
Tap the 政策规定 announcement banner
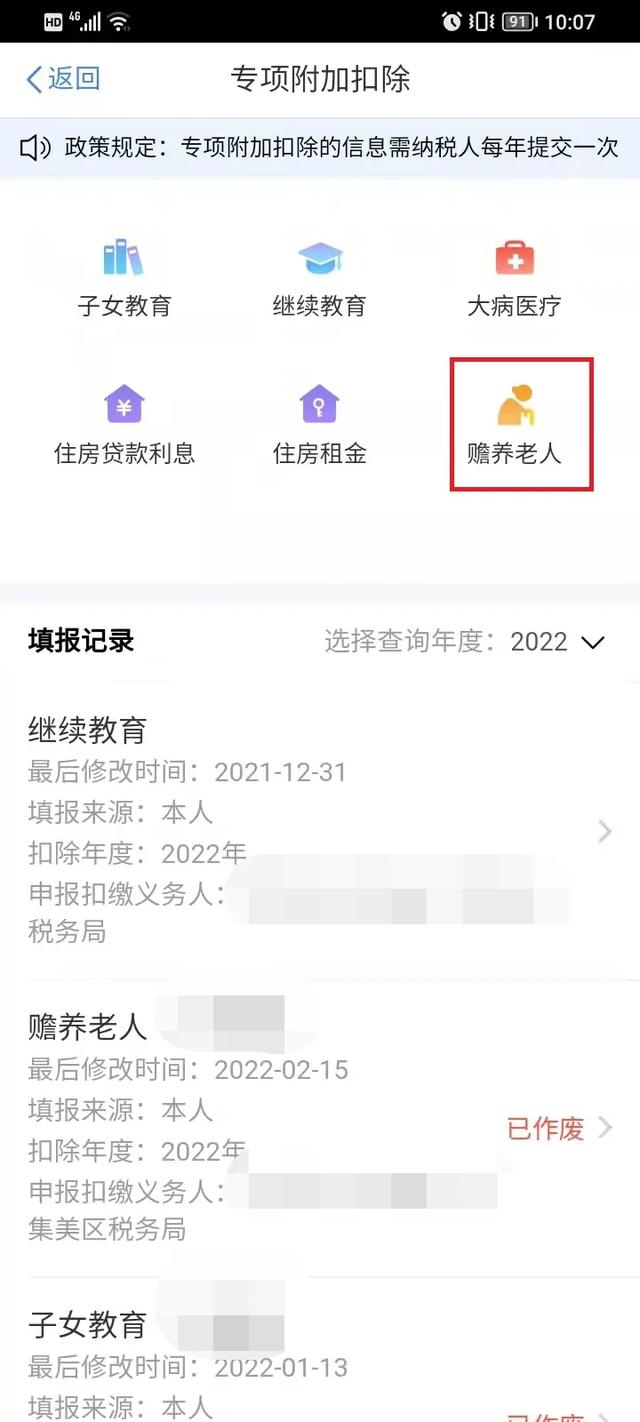pos(320,148)
